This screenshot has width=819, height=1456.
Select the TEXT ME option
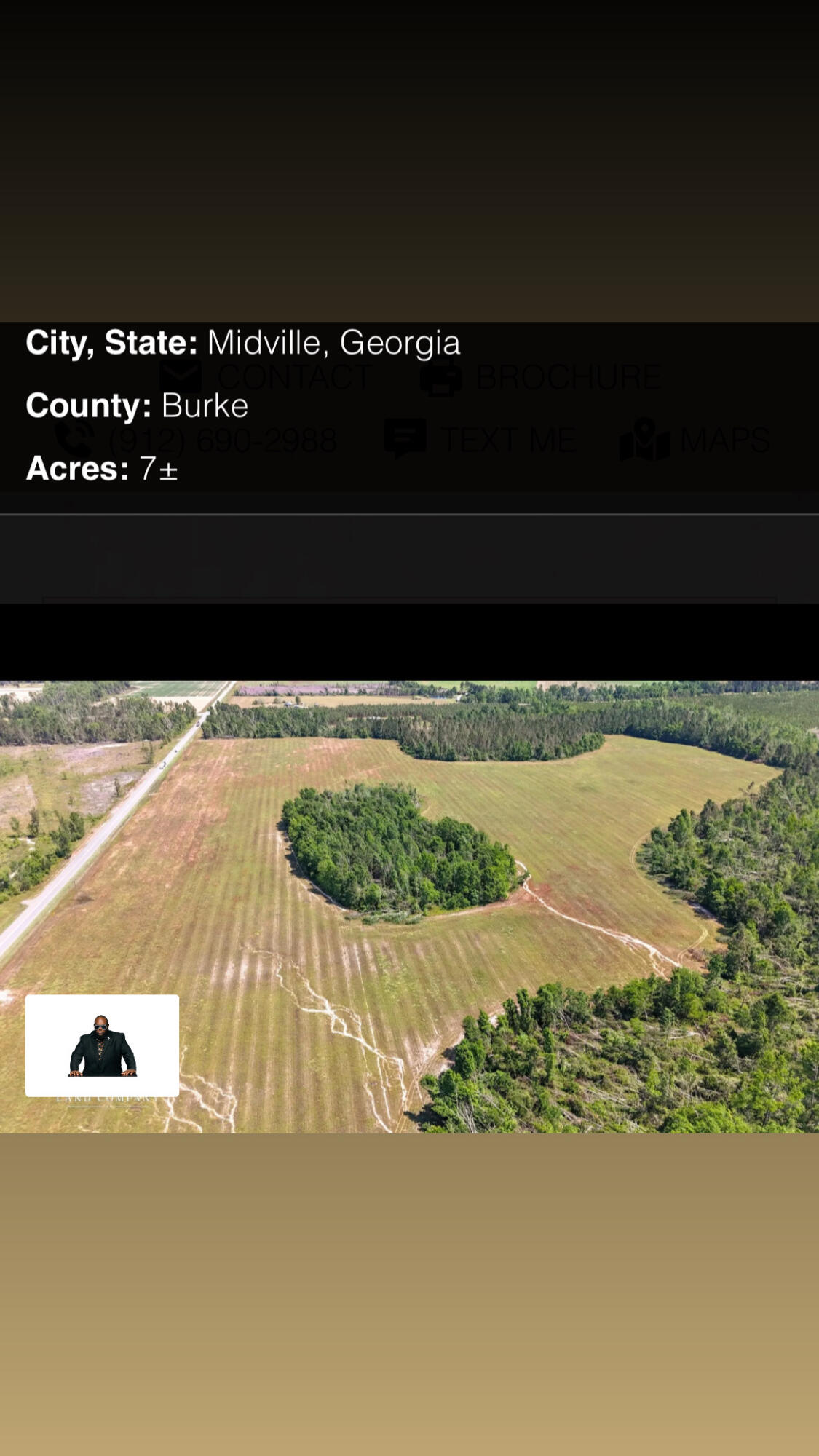click(507, 438)
